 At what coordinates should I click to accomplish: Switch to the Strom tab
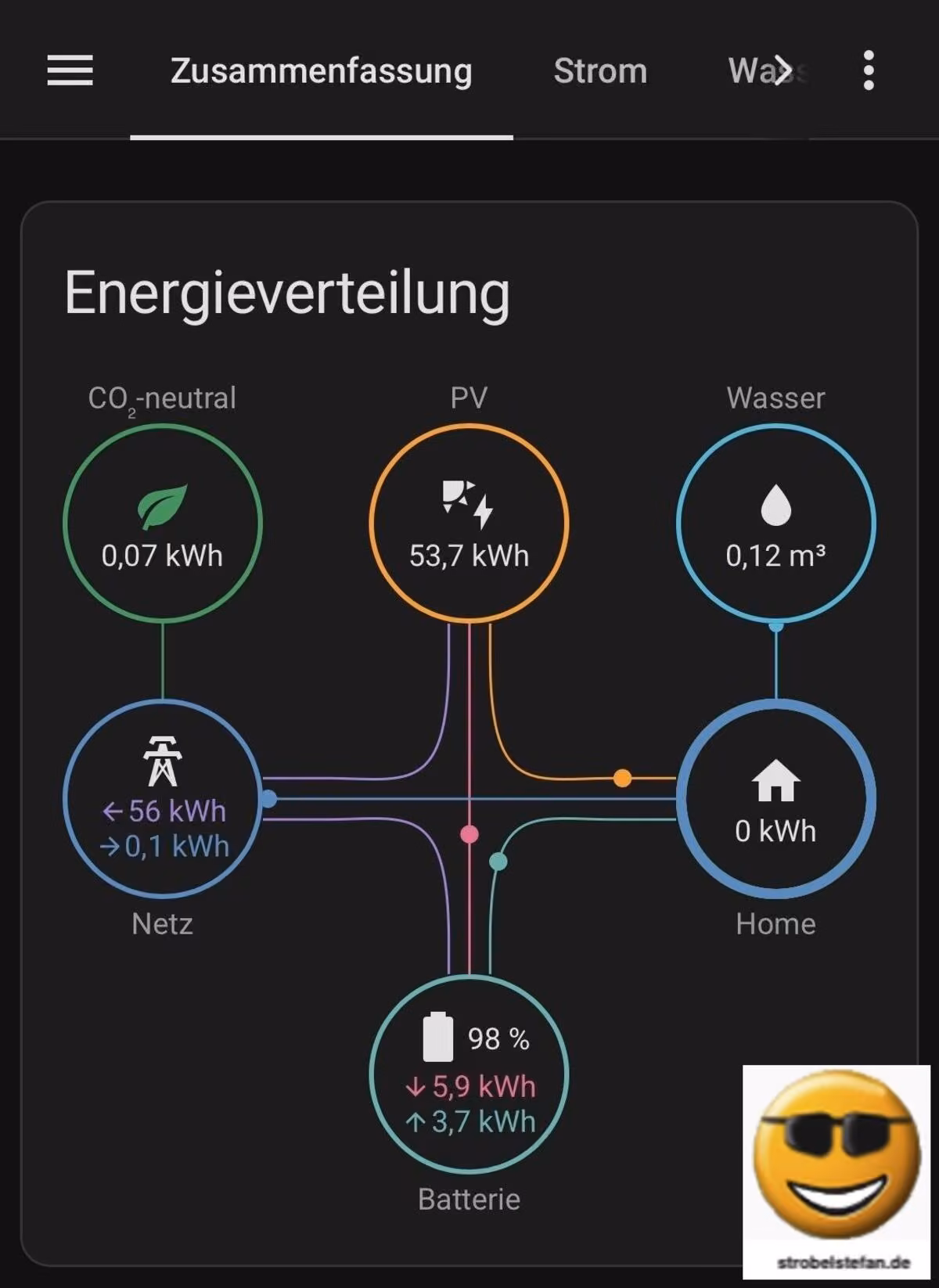(600, 71)
